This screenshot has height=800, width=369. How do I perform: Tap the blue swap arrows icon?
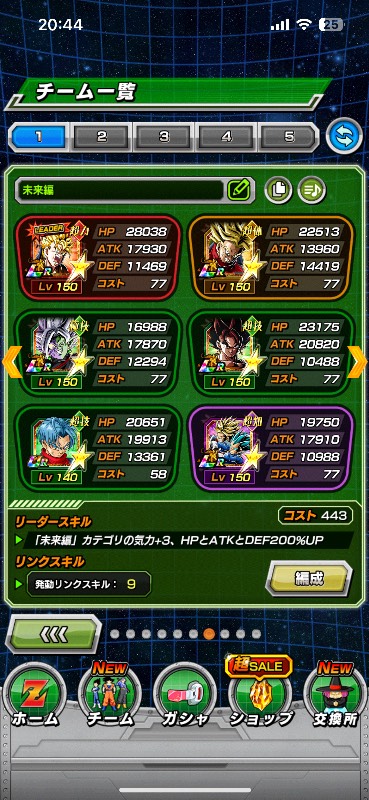point(344,136)
